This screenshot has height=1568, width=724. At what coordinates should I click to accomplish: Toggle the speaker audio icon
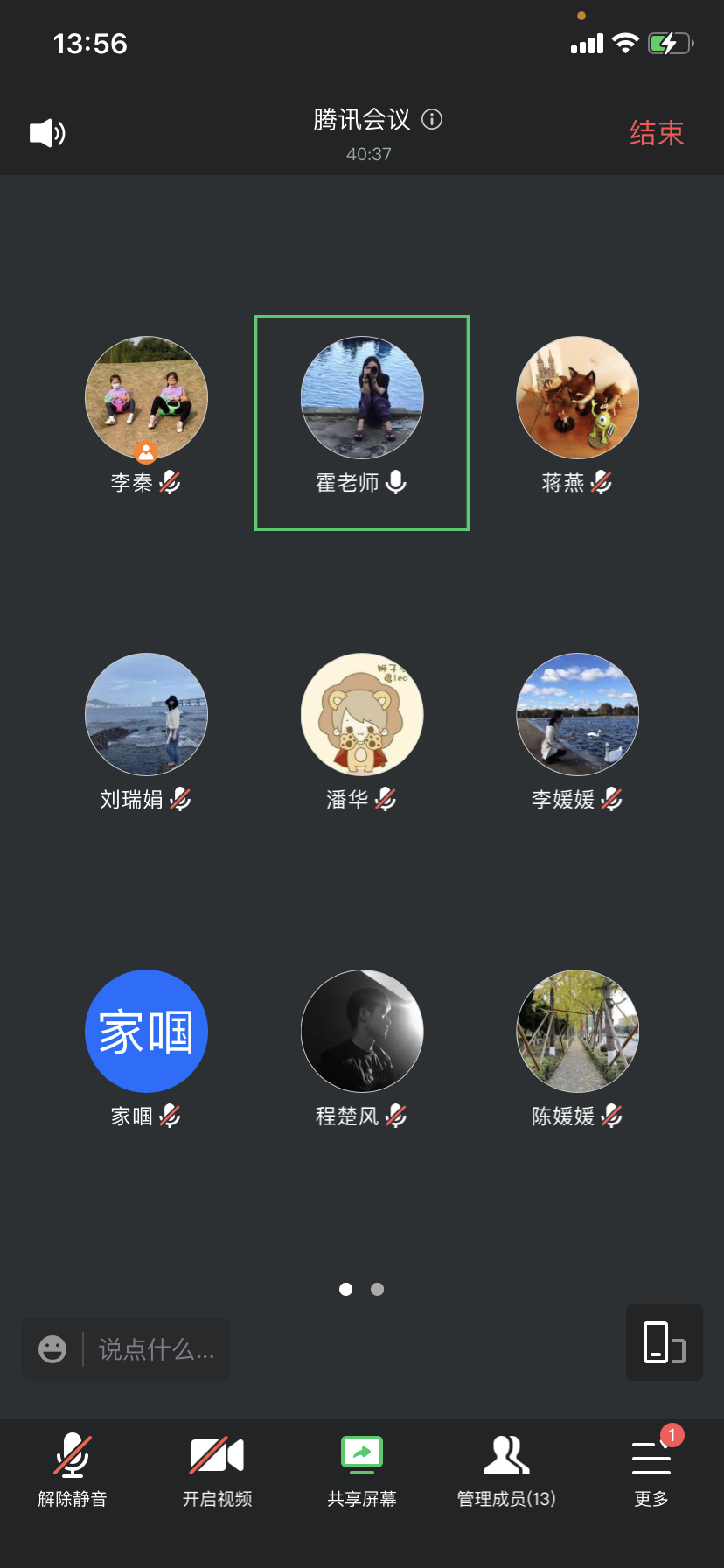47,133
